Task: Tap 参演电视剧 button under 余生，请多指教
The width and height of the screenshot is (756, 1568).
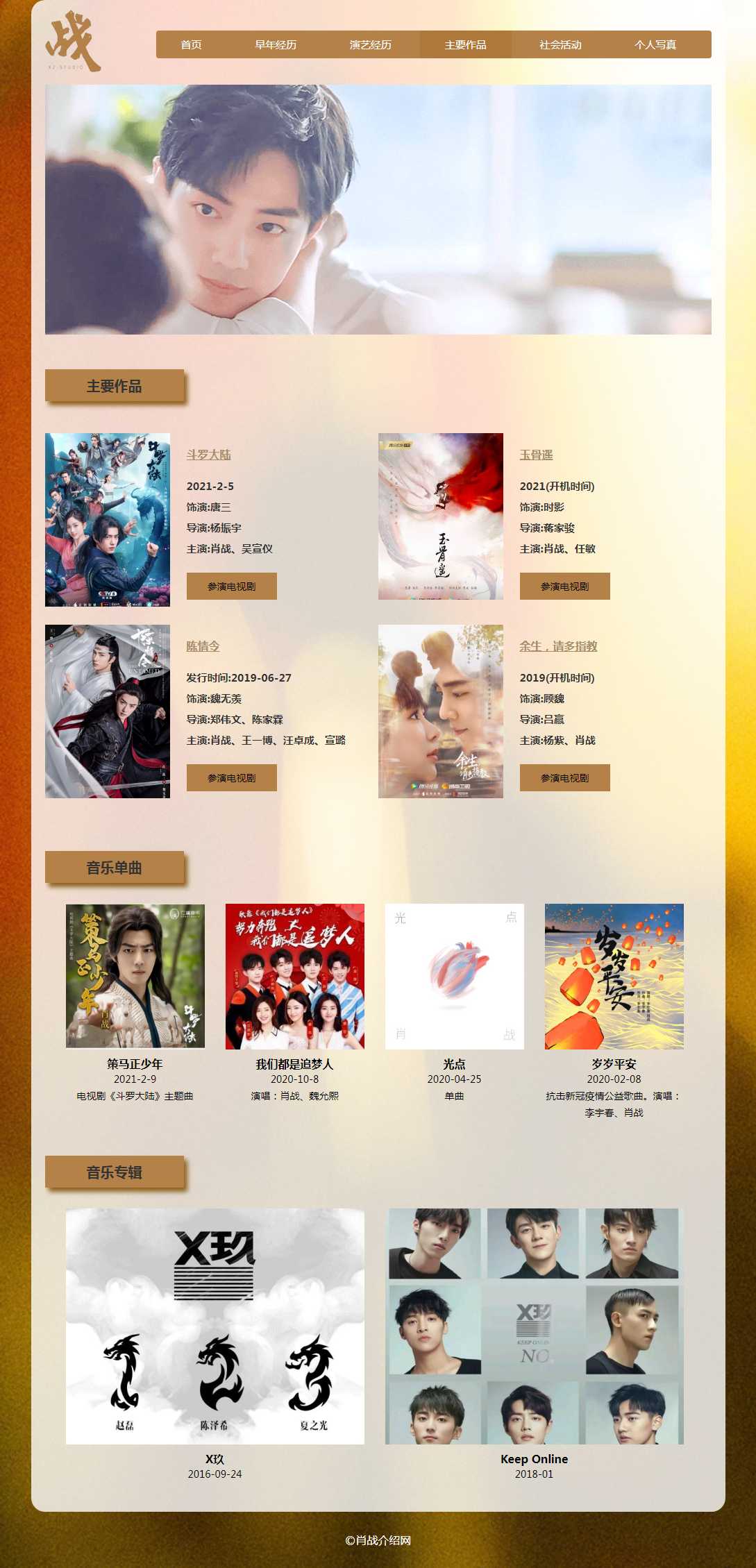Action: (564, 778)
